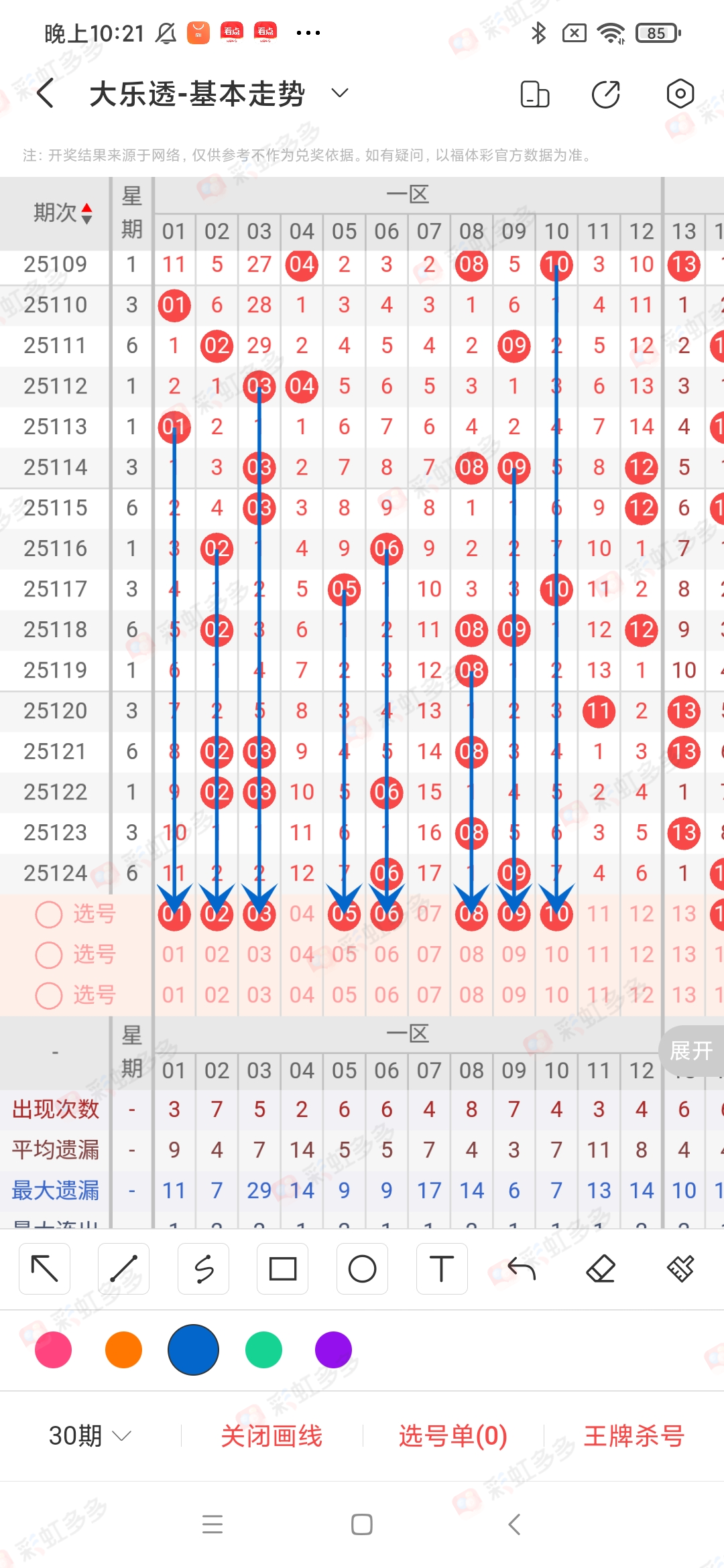Select the straight line drawing tool
The image size is (724, 1568).
click(124, 1268)
